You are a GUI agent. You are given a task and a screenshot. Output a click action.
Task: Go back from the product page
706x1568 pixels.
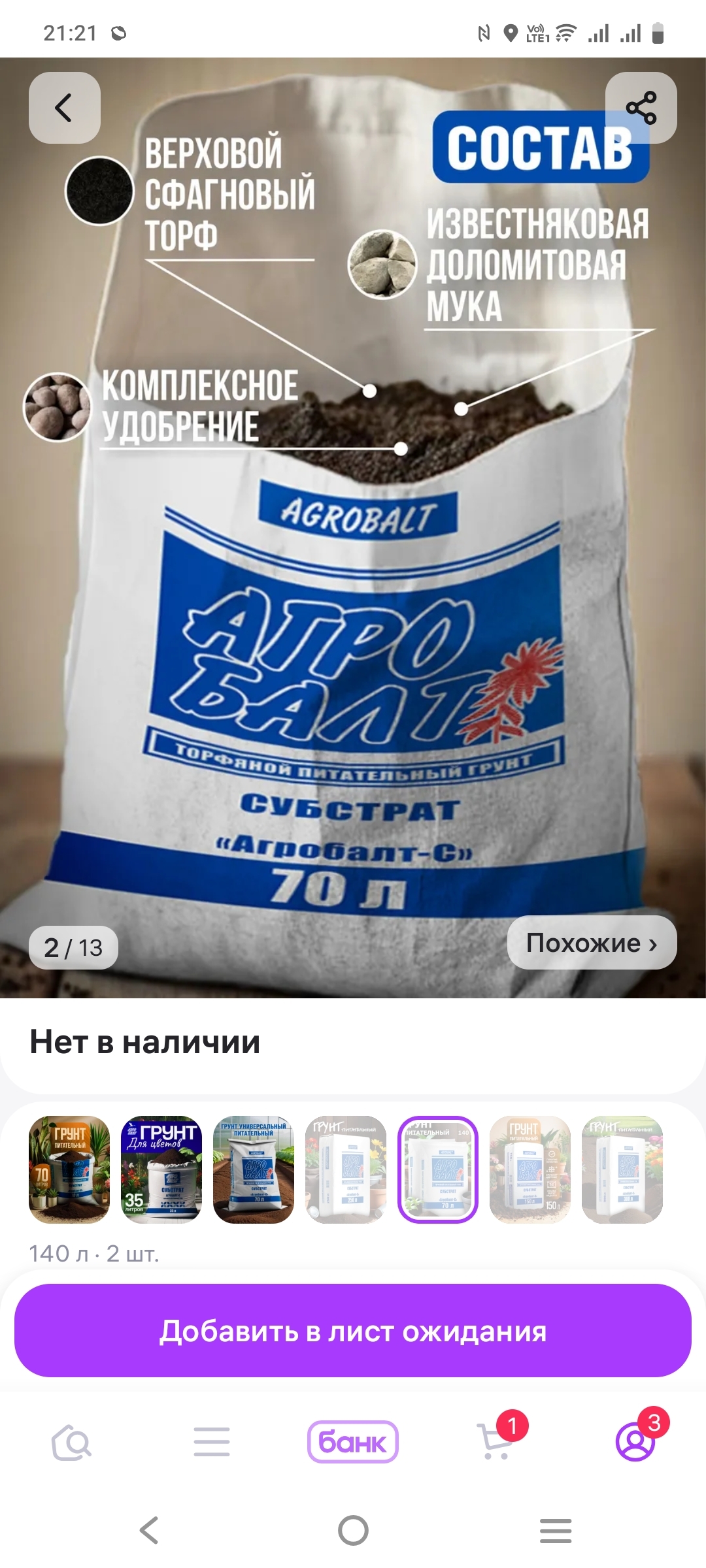pyautogui.click(x=64, y=108)
